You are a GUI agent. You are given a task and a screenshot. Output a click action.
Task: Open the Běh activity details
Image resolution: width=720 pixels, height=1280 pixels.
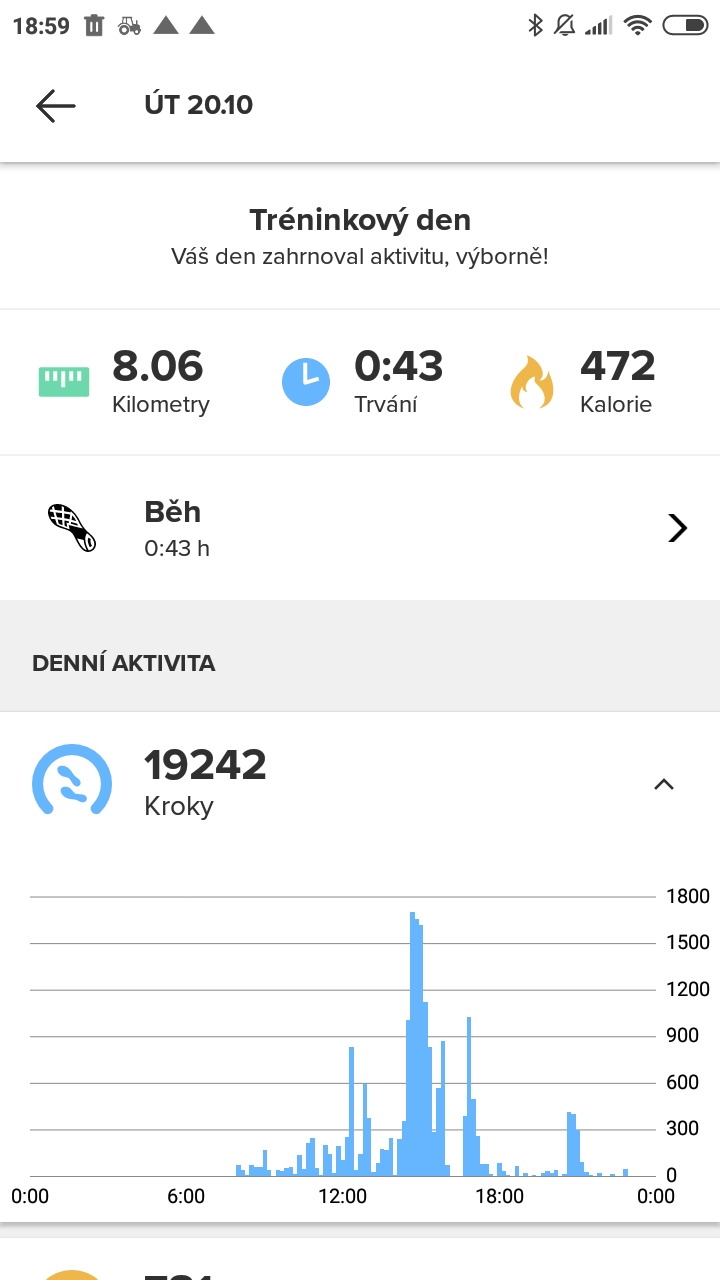click(360, 528)
